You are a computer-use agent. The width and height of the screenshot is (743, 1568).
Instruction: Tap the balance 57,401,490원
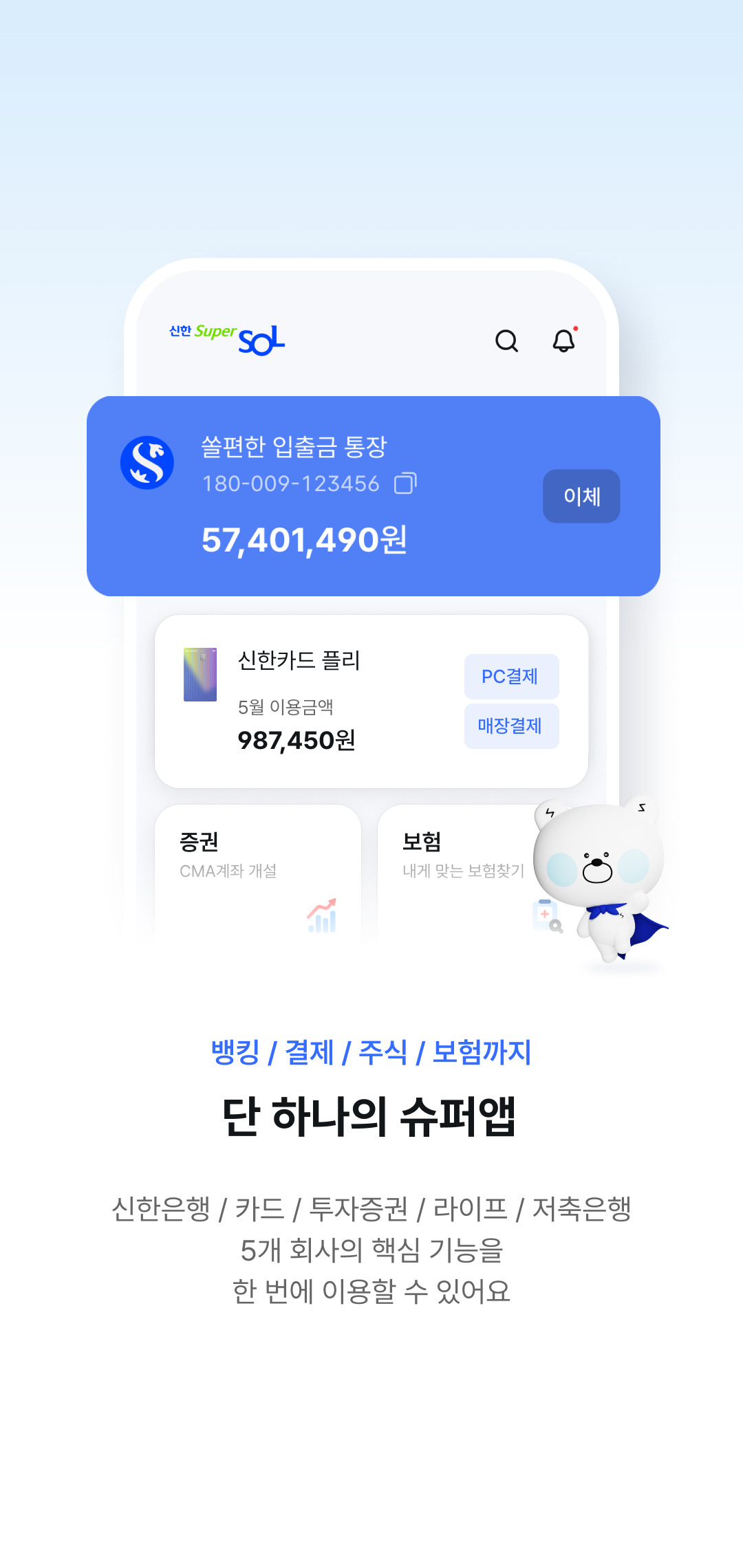tap(305, 541)
